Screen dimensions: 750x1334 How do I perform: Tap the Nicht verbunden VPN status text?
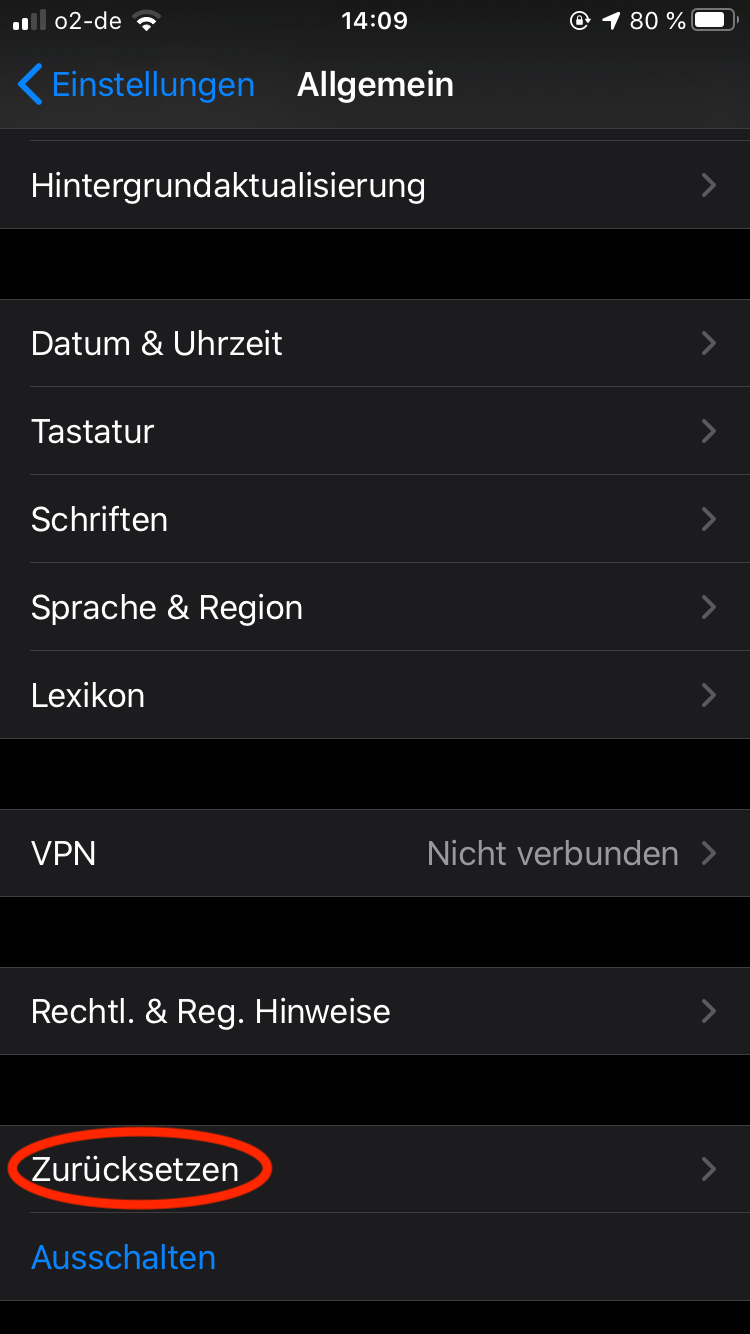[x=552, y=853]
